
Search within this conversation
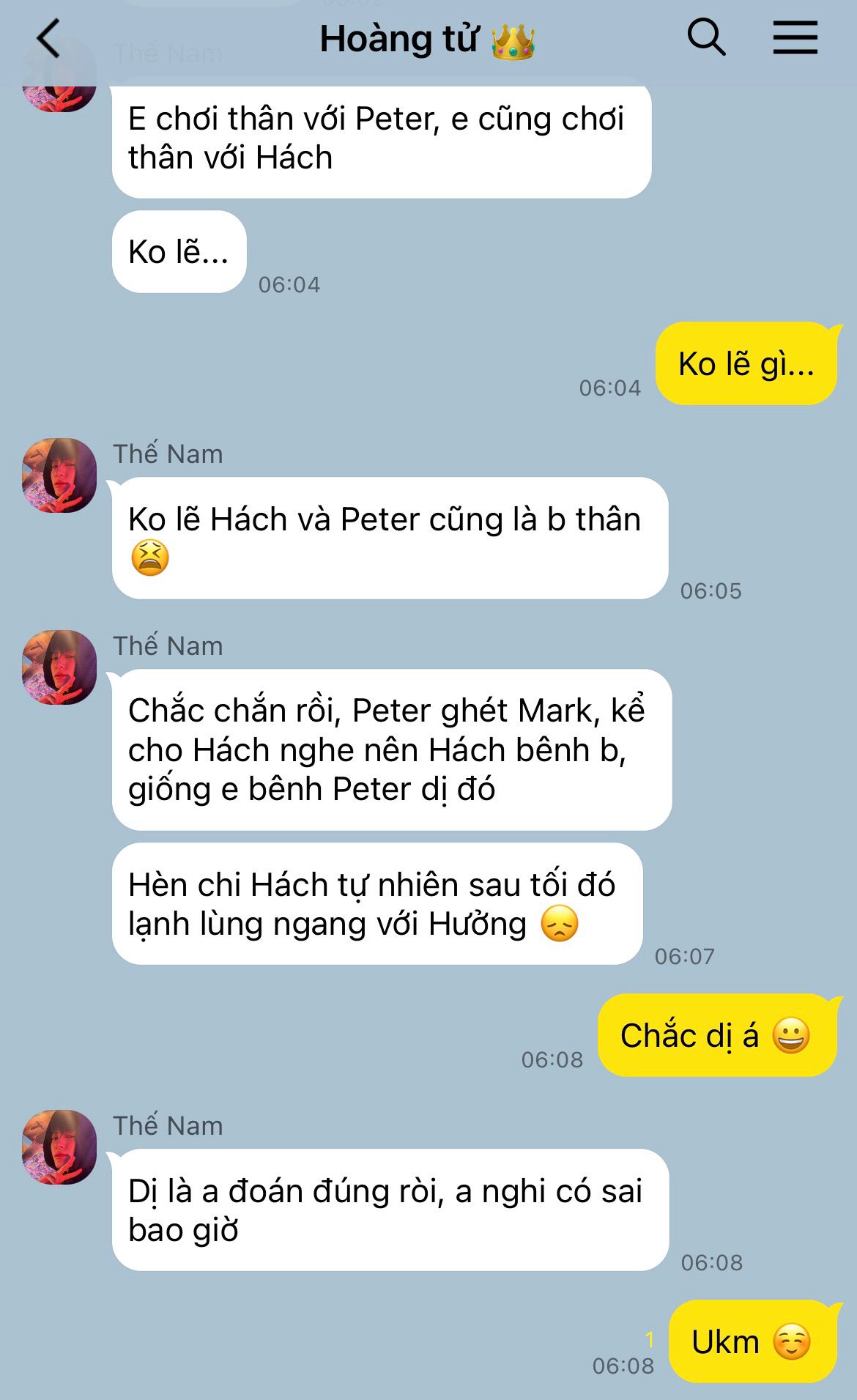click(x=706, y=37)
